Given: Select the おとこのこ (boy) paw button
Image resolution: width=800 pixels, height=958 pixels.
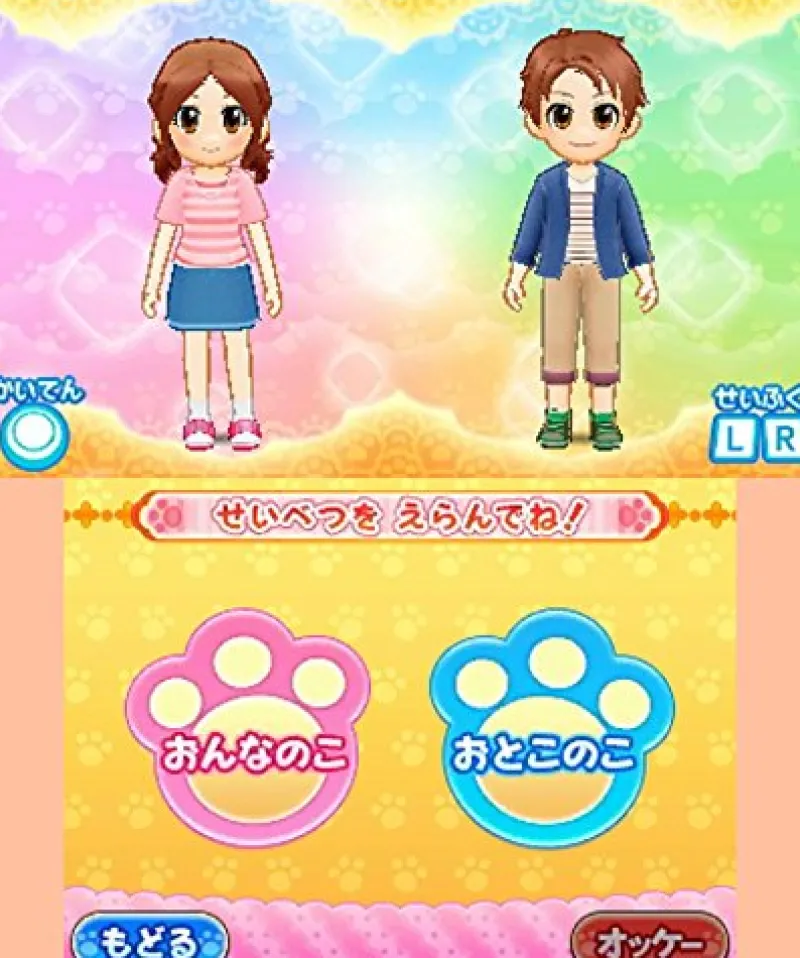Looking at the screenshot, I should [550, 740].
